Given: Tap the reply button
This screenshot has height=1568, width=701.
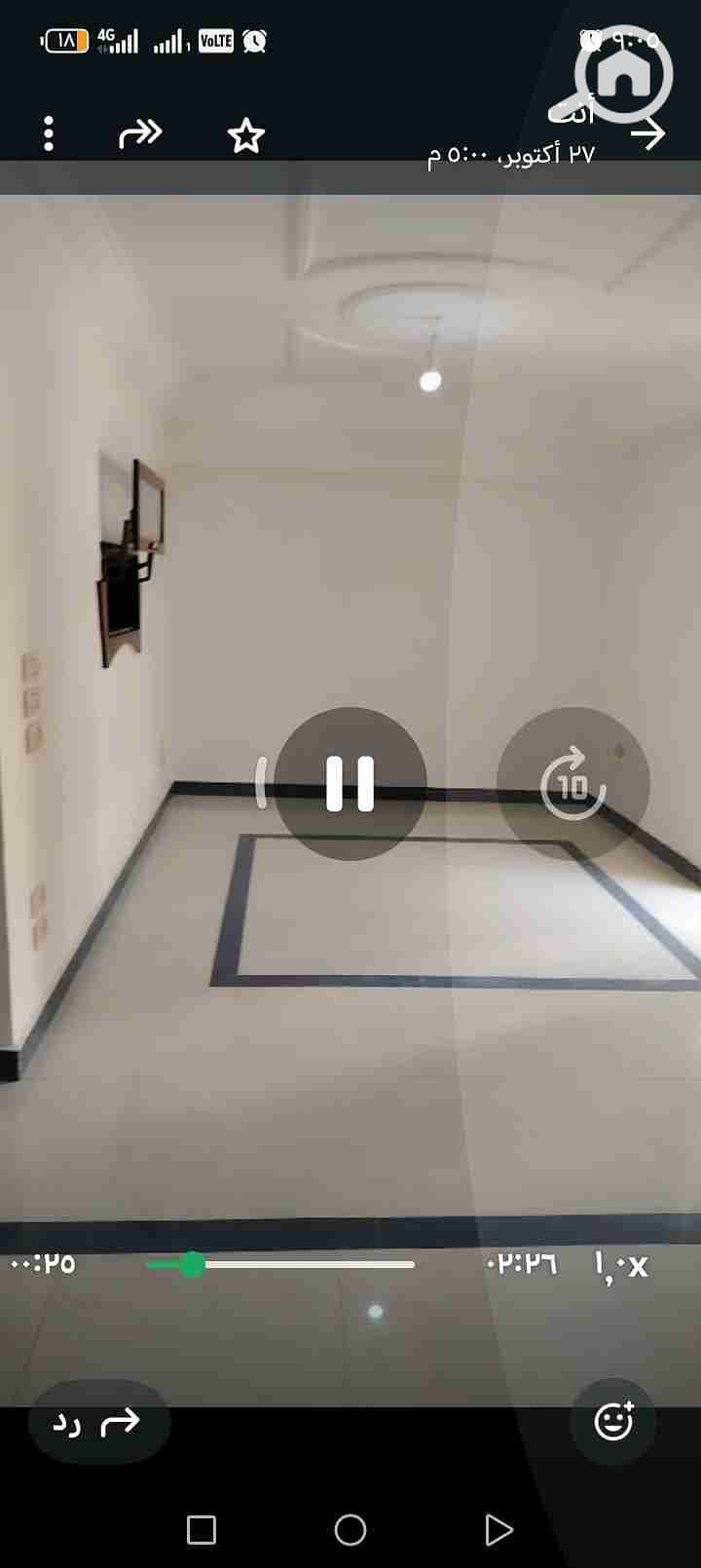Looking at the screenshot, I should click(x=99, y=1422).
